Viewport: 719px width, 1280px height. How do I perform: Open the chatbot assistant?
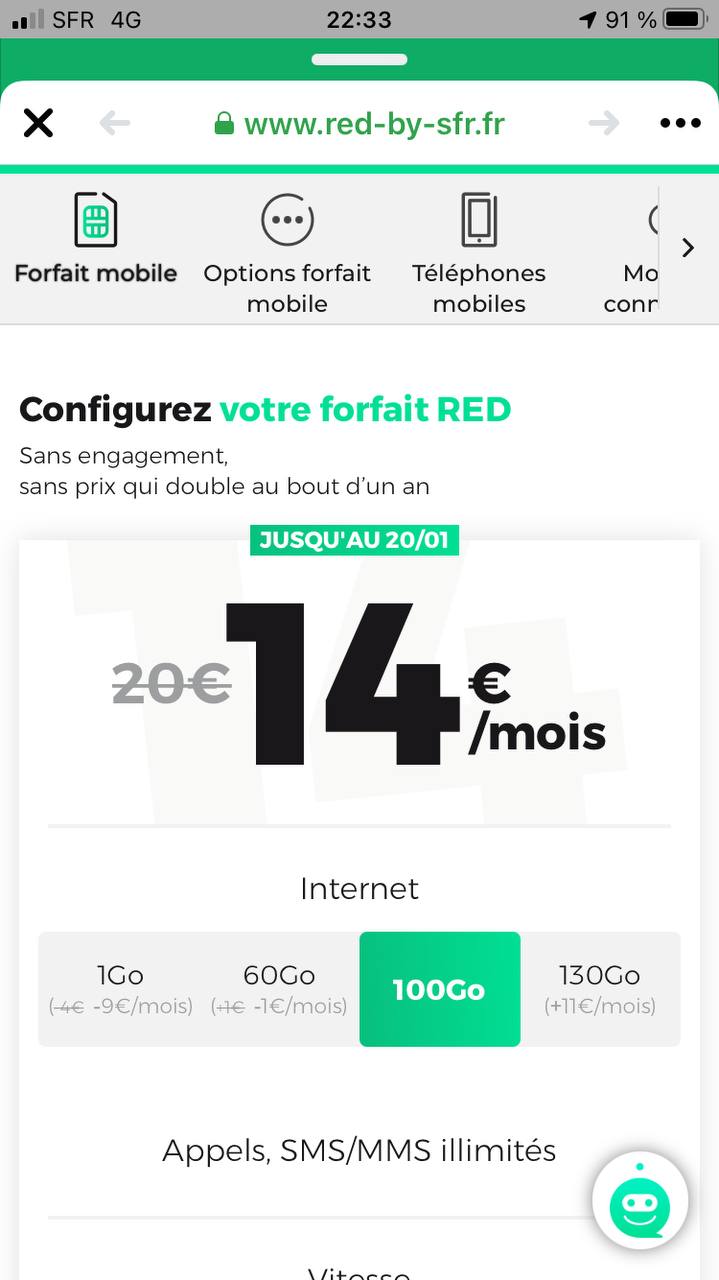640,1202
